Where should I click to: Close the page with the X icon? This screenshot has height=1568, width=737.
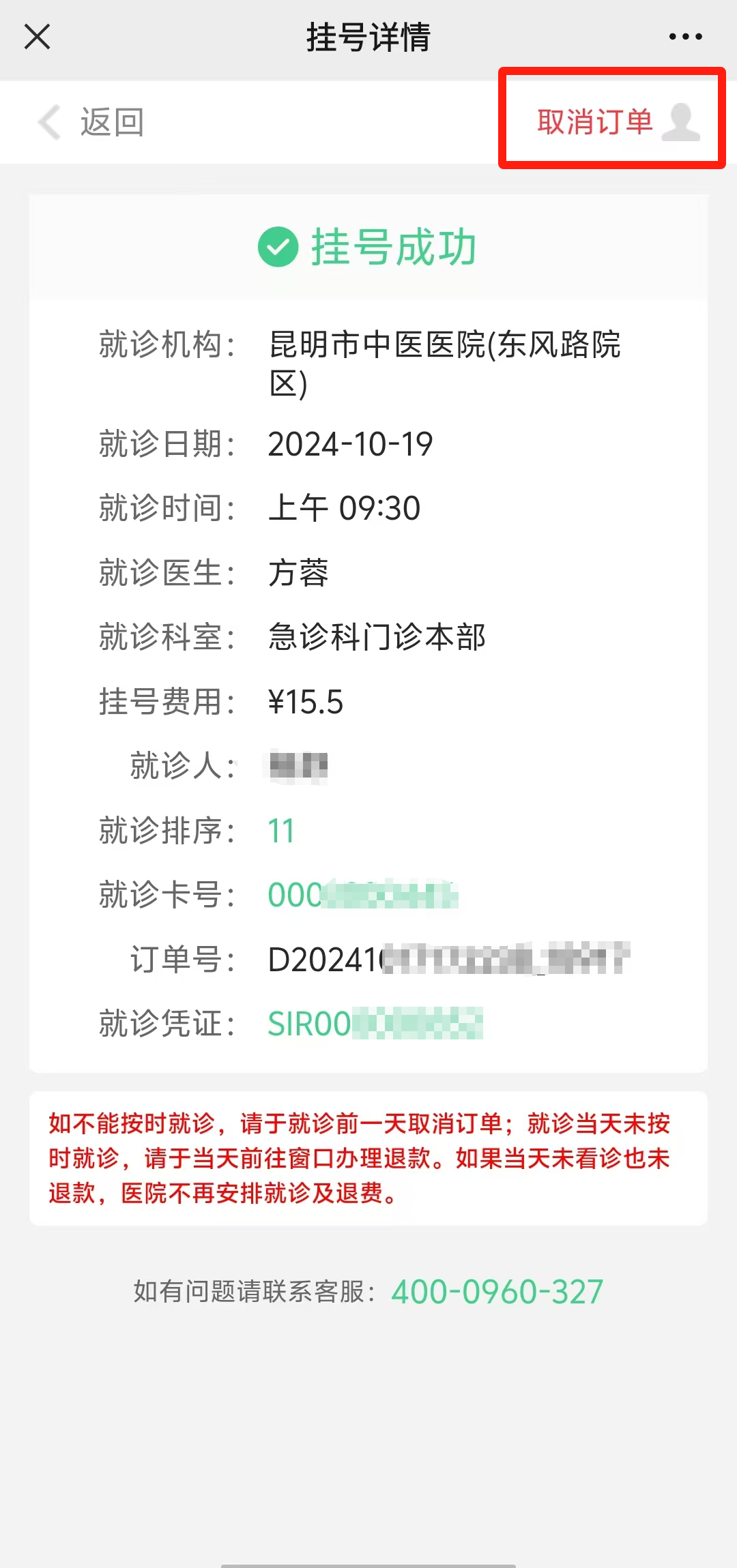click(38, 38)
